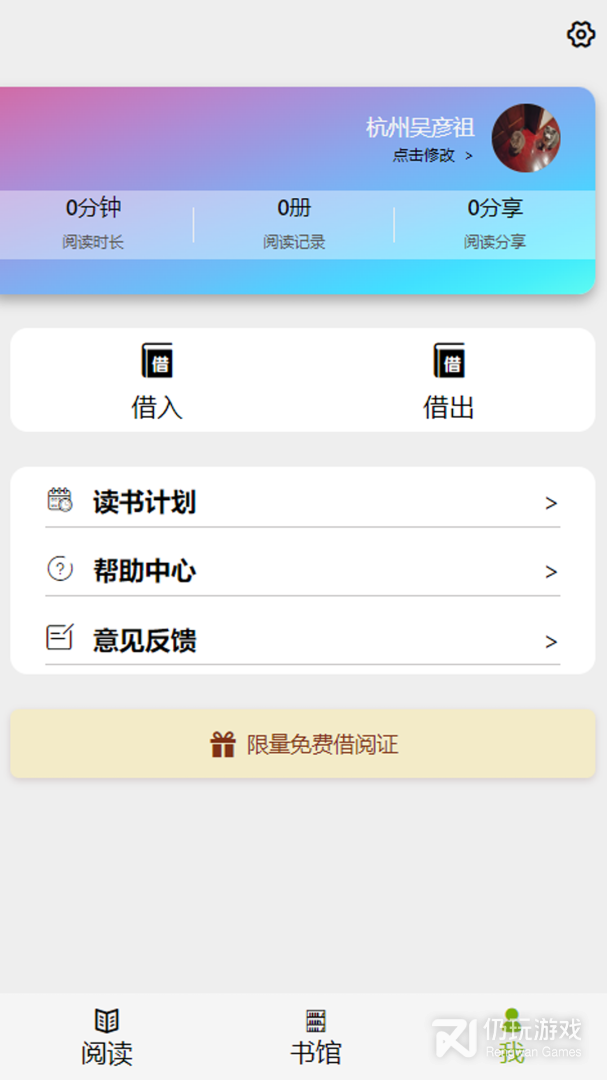This screenshot has height=1080, width=607.
Task: Switch to the 阅读 tab
Action: point(107,1037)
